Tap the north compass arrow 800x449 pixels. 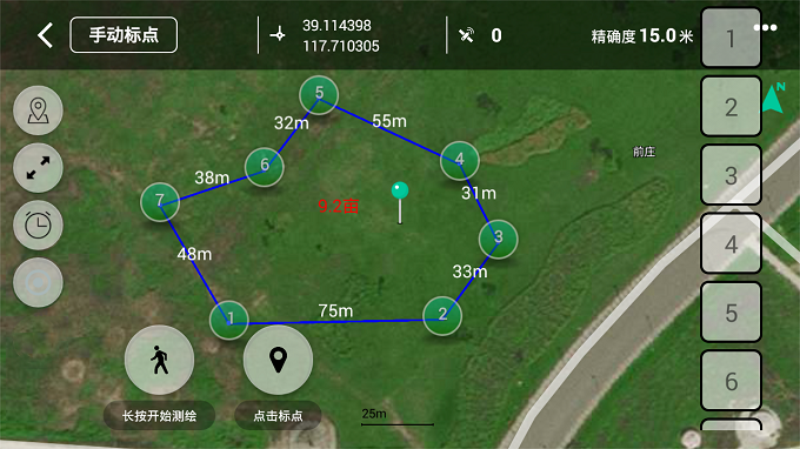click(773, 99)
